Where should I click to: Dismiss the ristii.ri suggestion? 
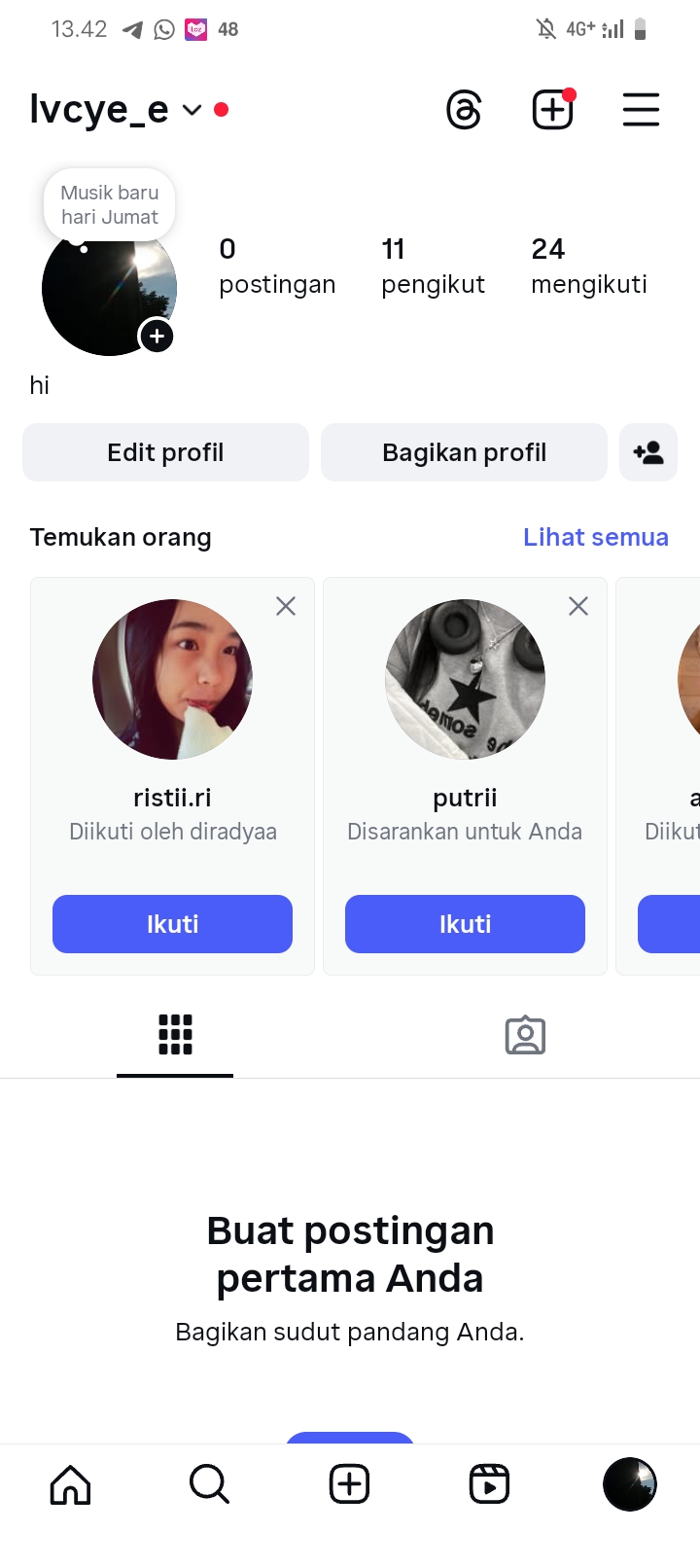[286, 606]
